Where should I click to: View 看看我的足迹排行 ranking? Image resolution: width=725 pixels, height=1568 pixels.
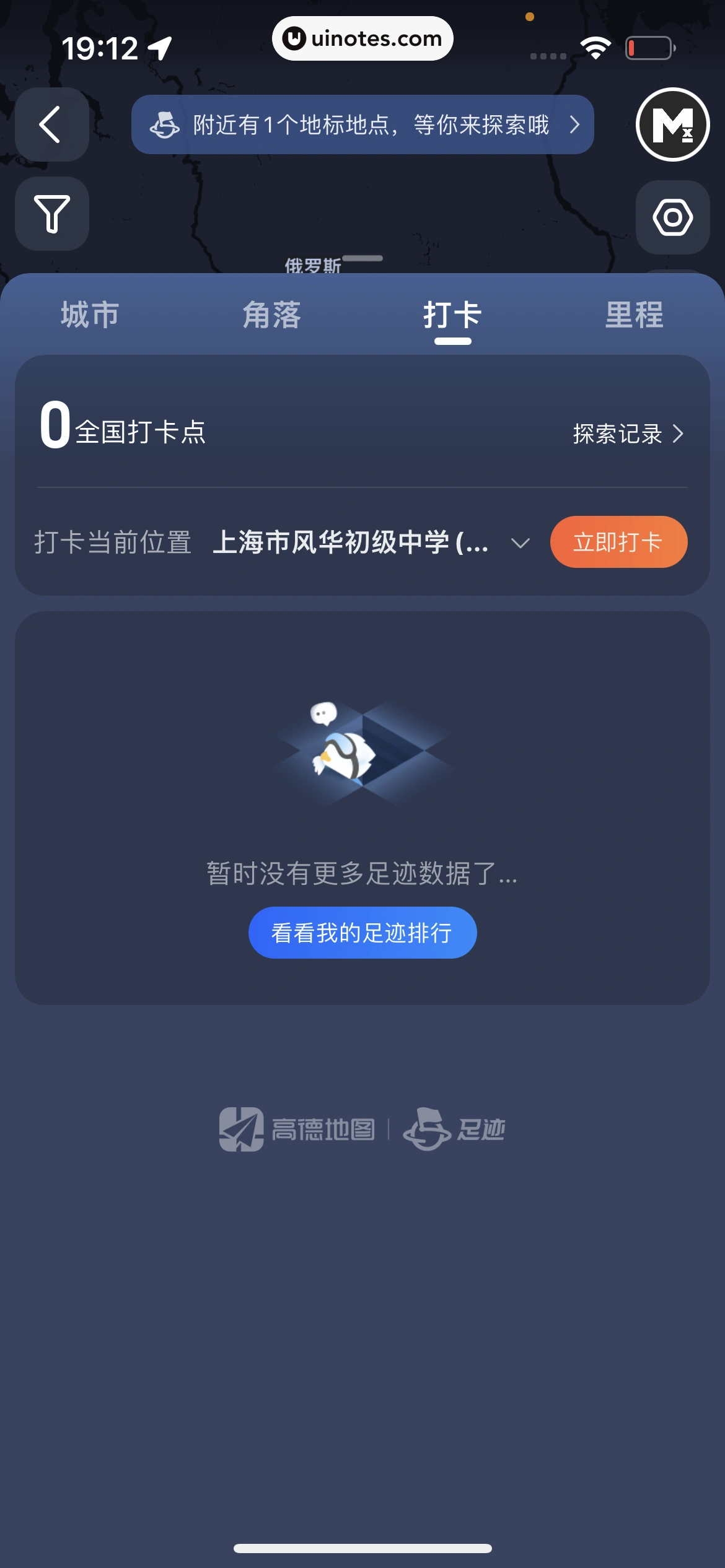point(362,933)
